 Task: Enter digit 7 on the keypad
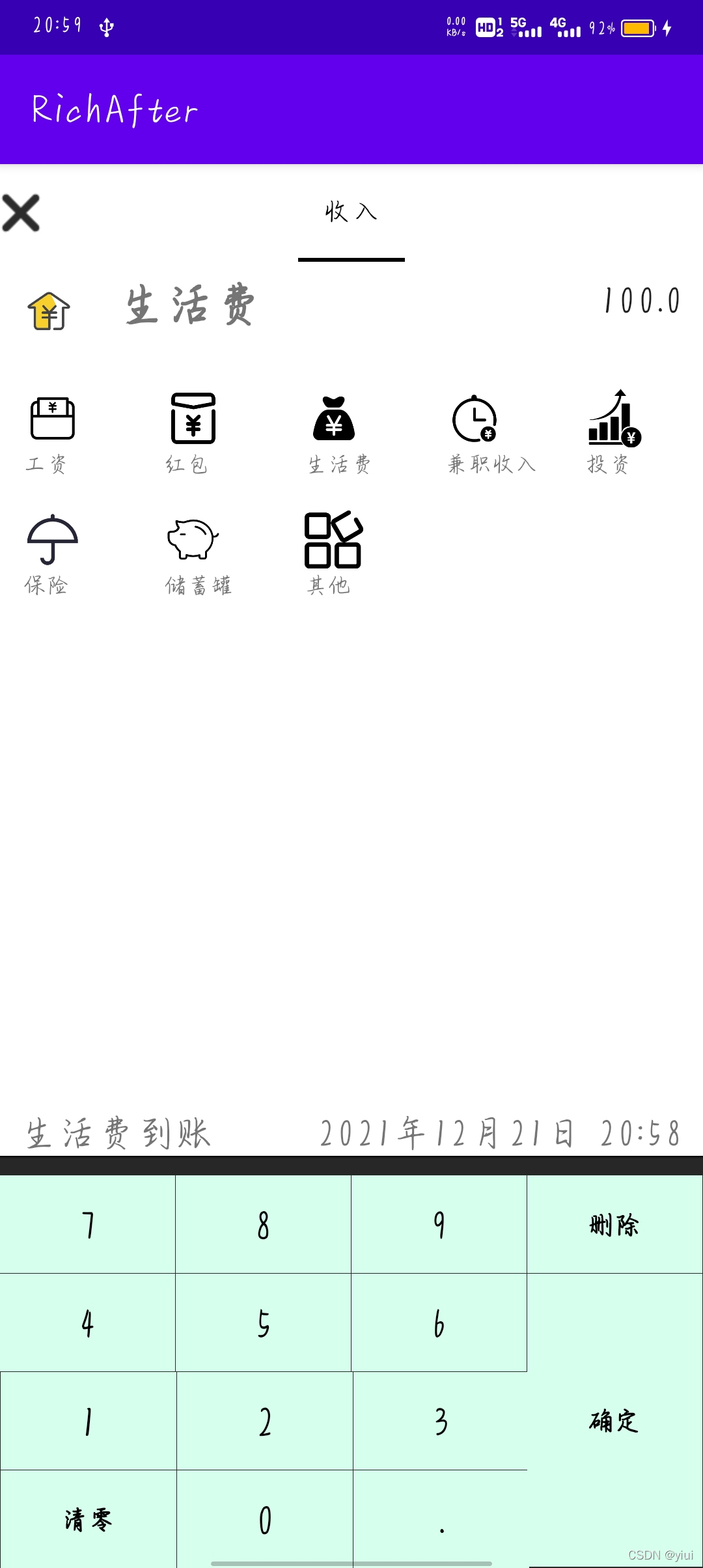click(x=88, y=1225)
